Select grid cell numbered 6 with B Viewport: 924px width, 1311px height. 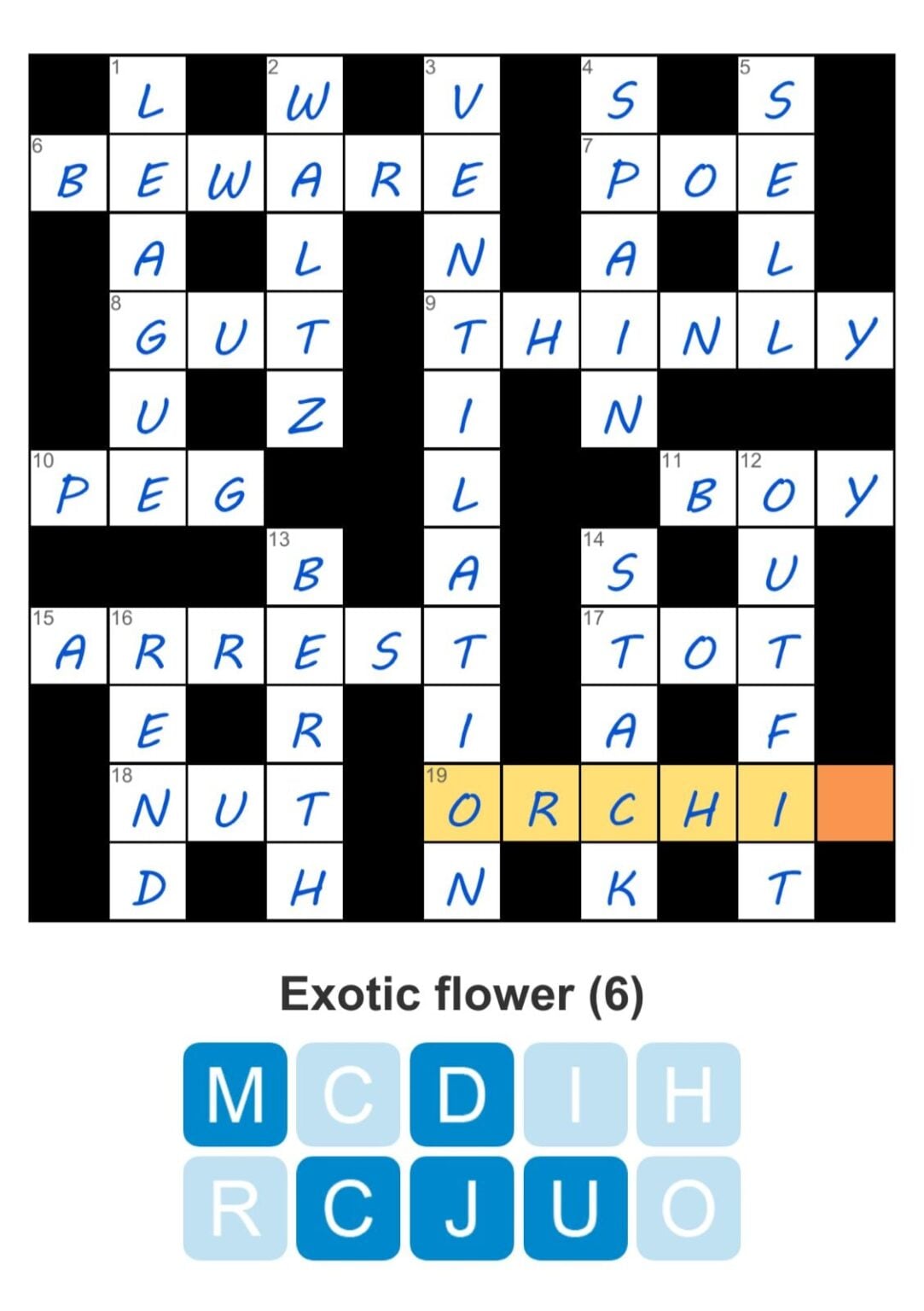click(69, 173)
